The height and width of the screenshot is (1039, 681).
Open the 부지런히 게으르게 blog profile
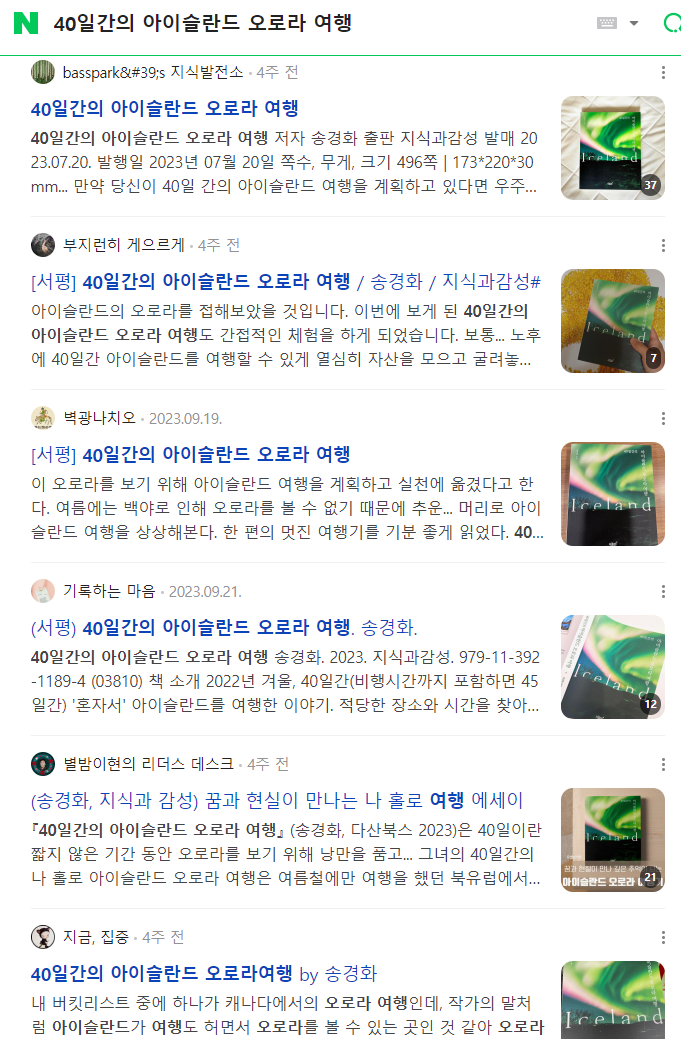124,245
